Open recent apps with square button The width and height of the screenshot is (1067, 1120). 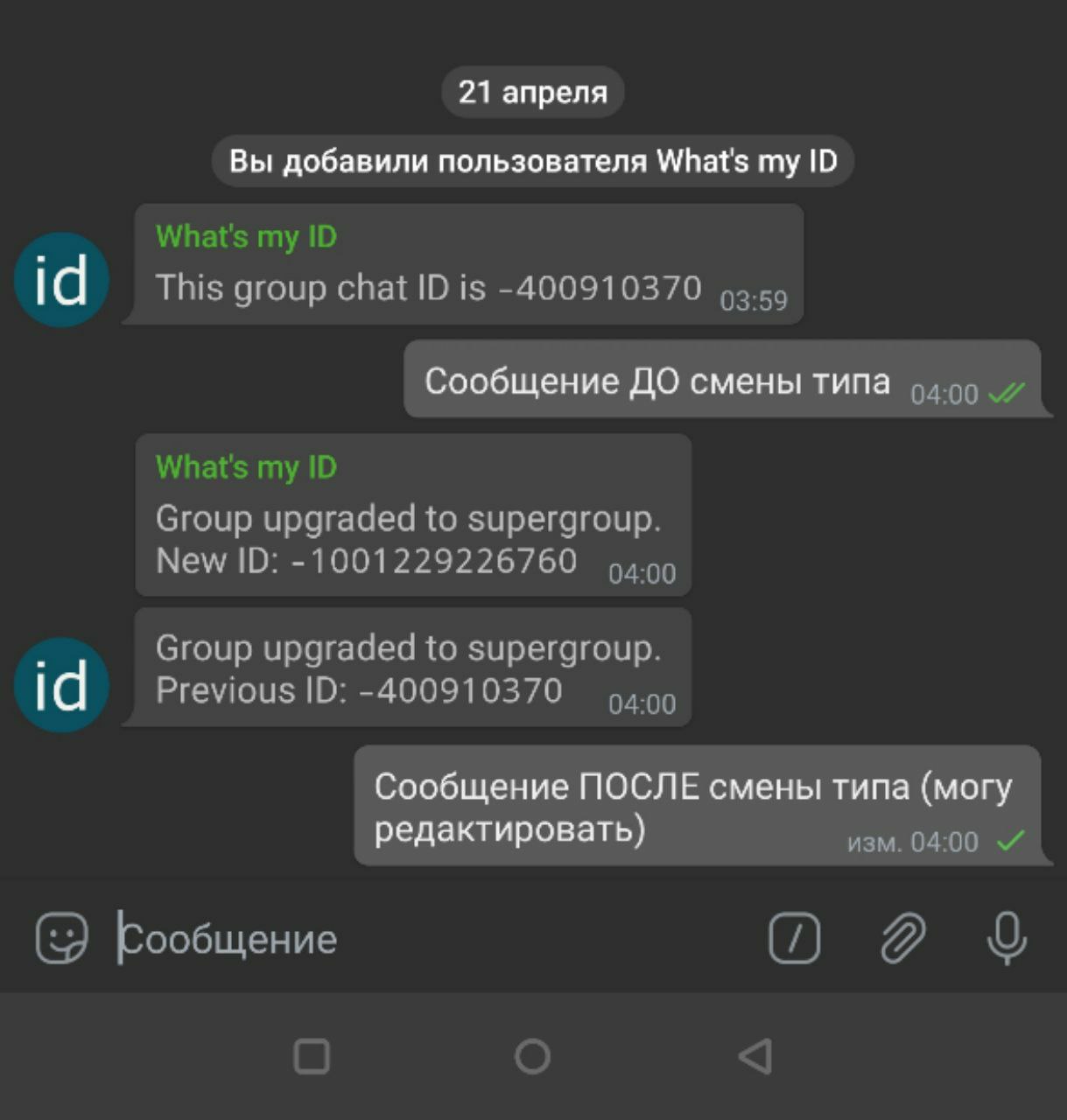(x=312, y=1056)
